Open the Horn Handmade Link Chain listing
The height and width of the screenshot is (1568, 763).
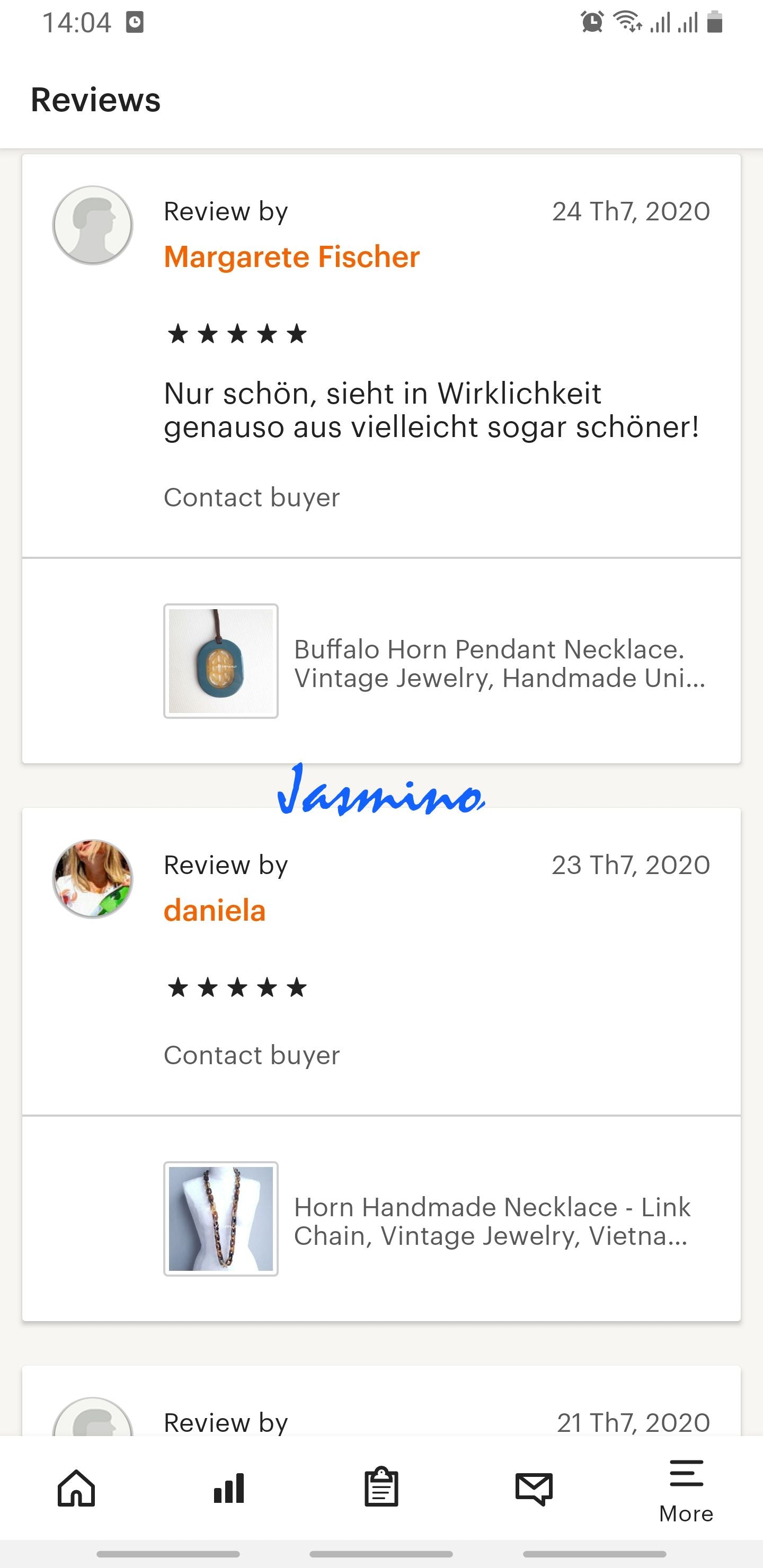(x=426, y=1221)
